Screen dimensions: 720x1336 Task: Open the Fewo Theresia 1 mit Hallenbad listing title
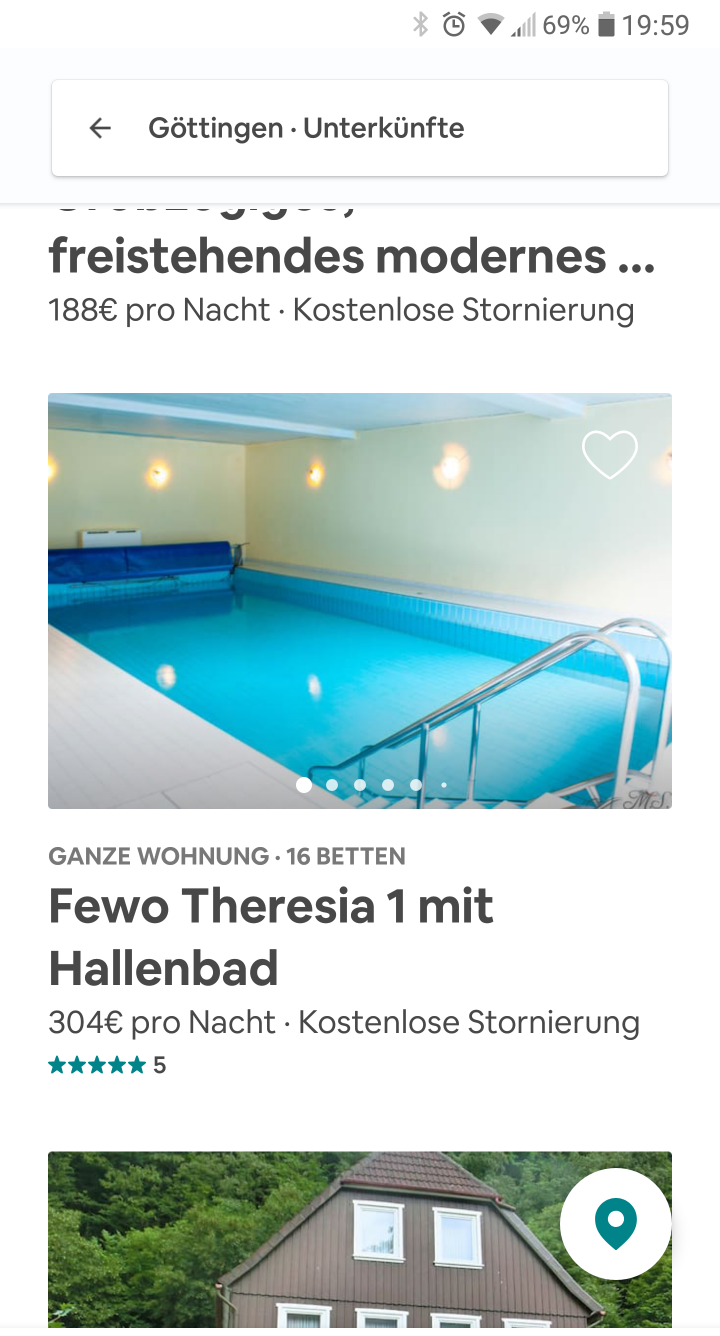tap(270, 937)
